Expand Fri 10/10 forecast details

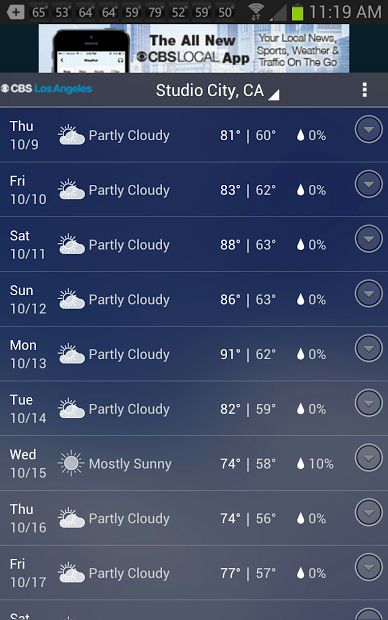[369, 184]
